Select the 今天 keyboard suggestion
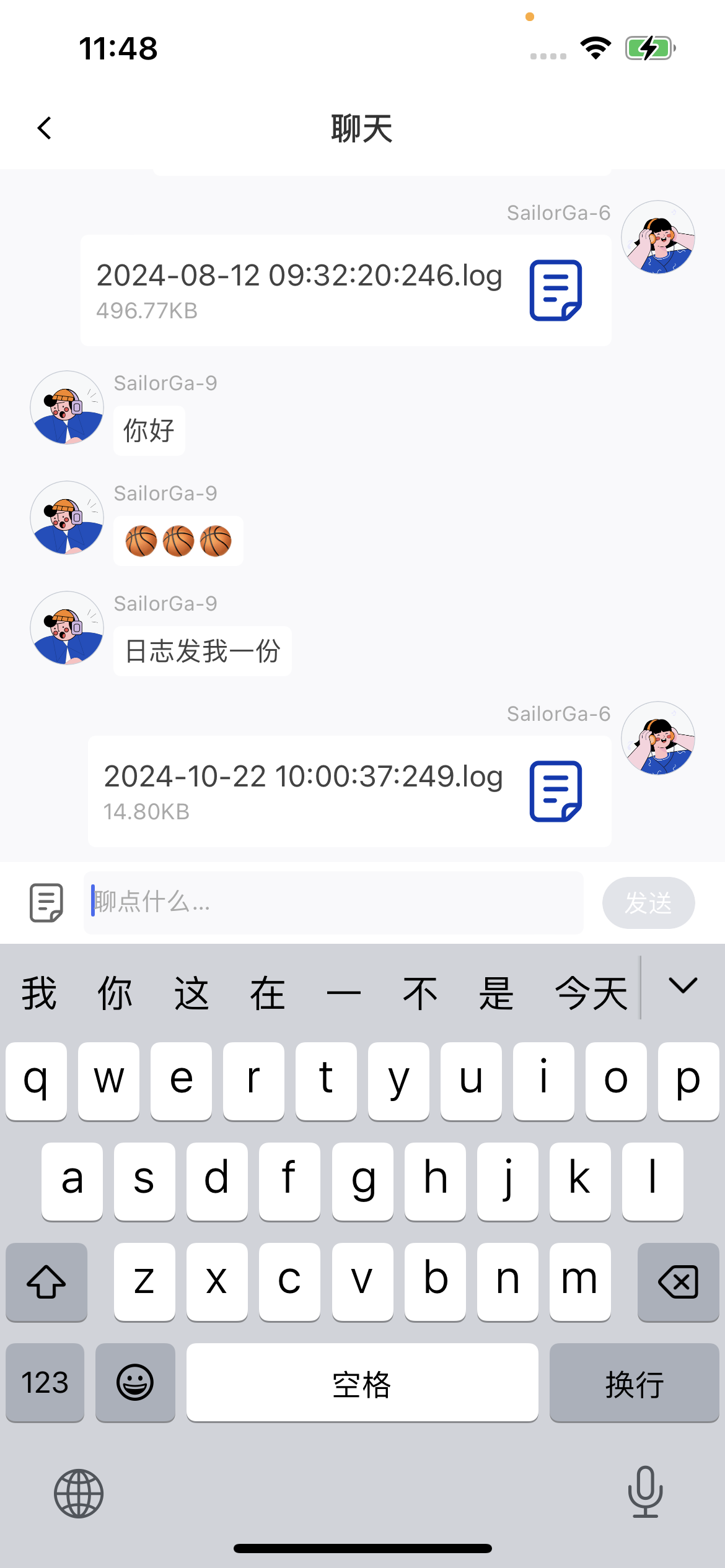 [591, 993]
